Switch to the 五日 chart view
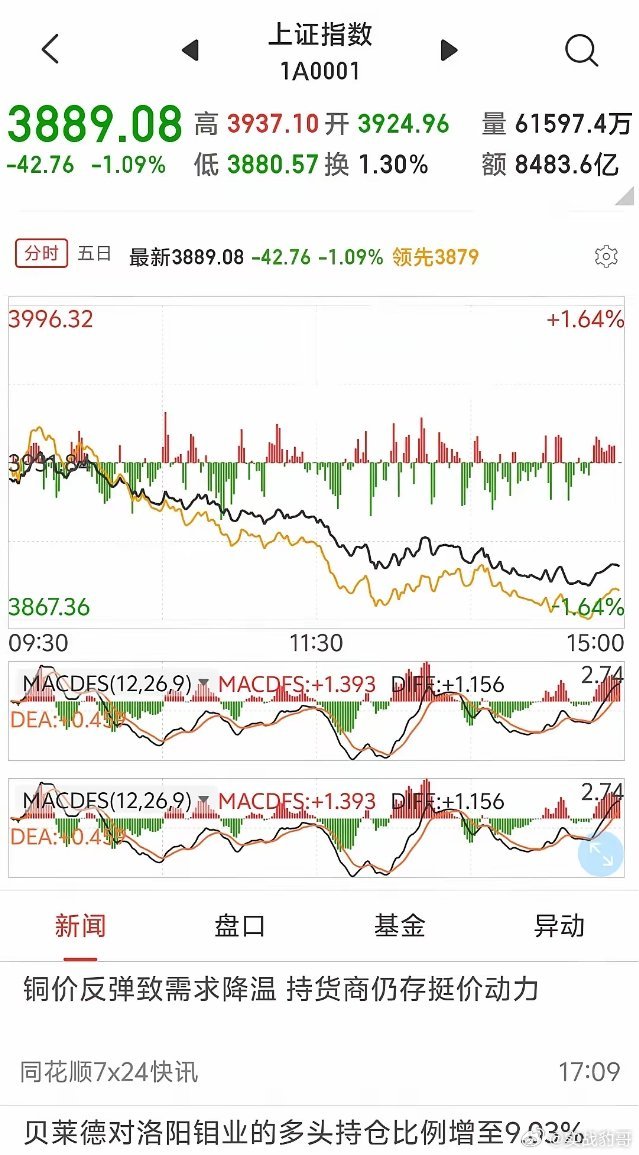This screenshot has height=1155, width=639. (x=95, y=254)
